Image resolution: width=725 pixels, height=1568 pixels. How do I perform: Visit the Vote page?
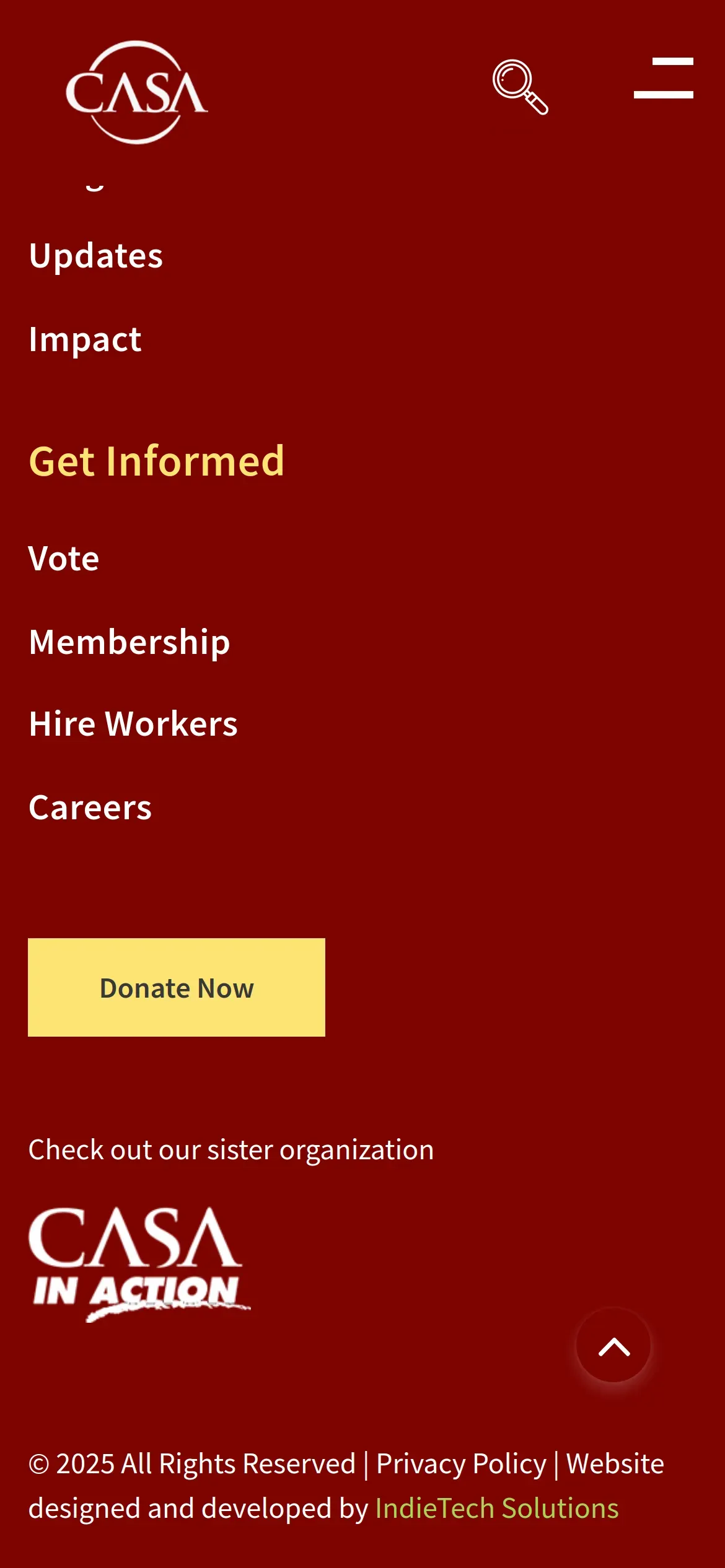pos(64,559)
